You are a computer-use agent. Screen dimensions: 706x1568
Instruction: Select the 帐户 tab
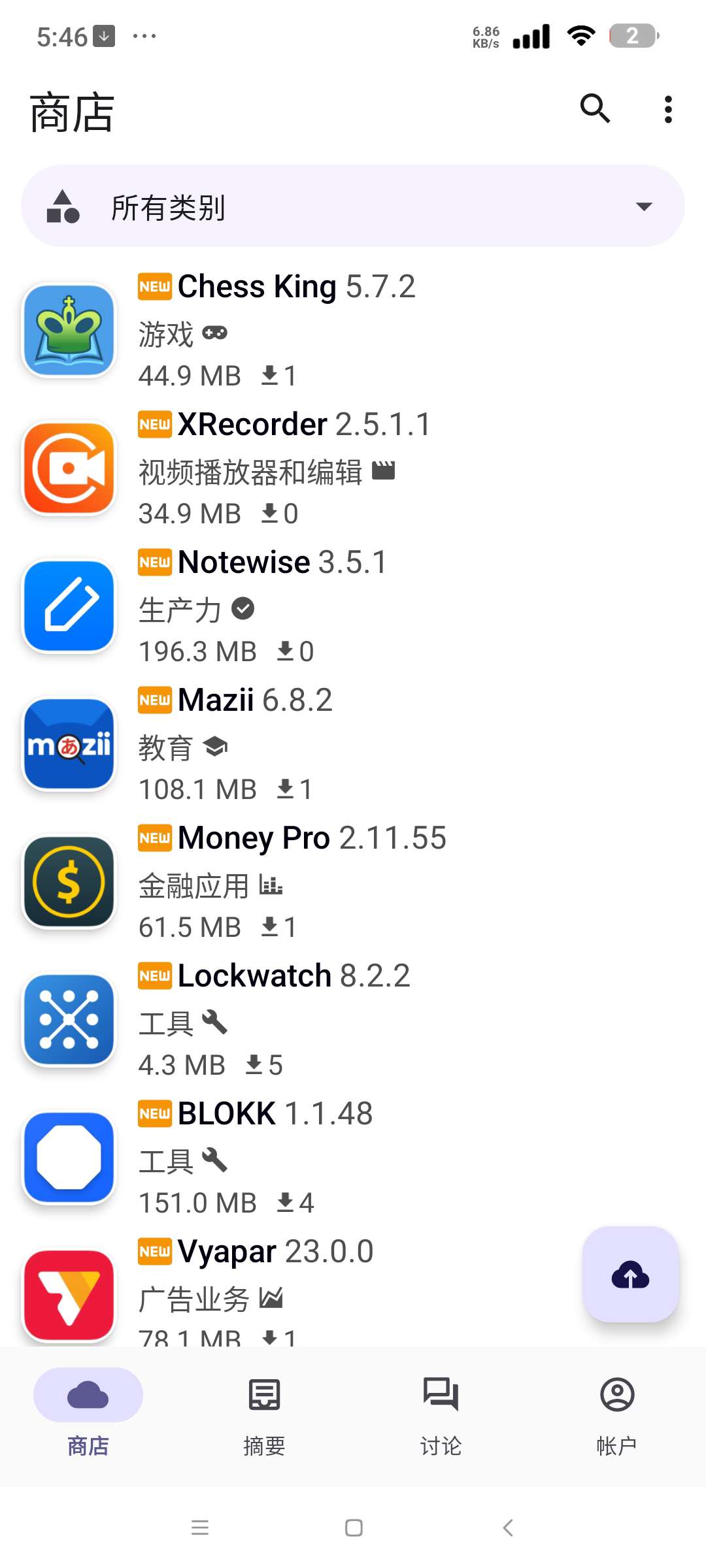click(617, 1411)
